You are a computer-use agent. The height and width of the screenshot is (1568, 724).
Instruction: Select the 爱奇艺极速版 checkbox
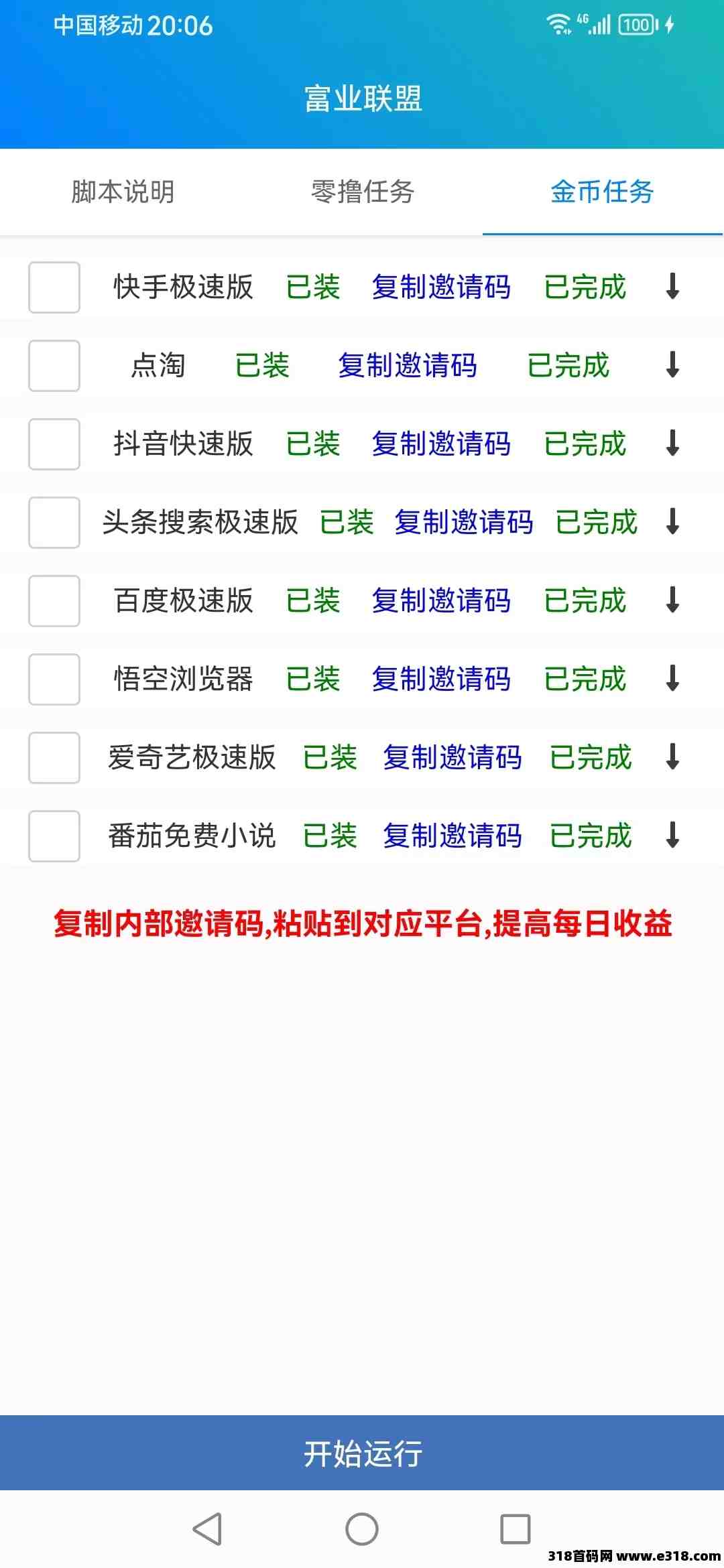[54, 758]
